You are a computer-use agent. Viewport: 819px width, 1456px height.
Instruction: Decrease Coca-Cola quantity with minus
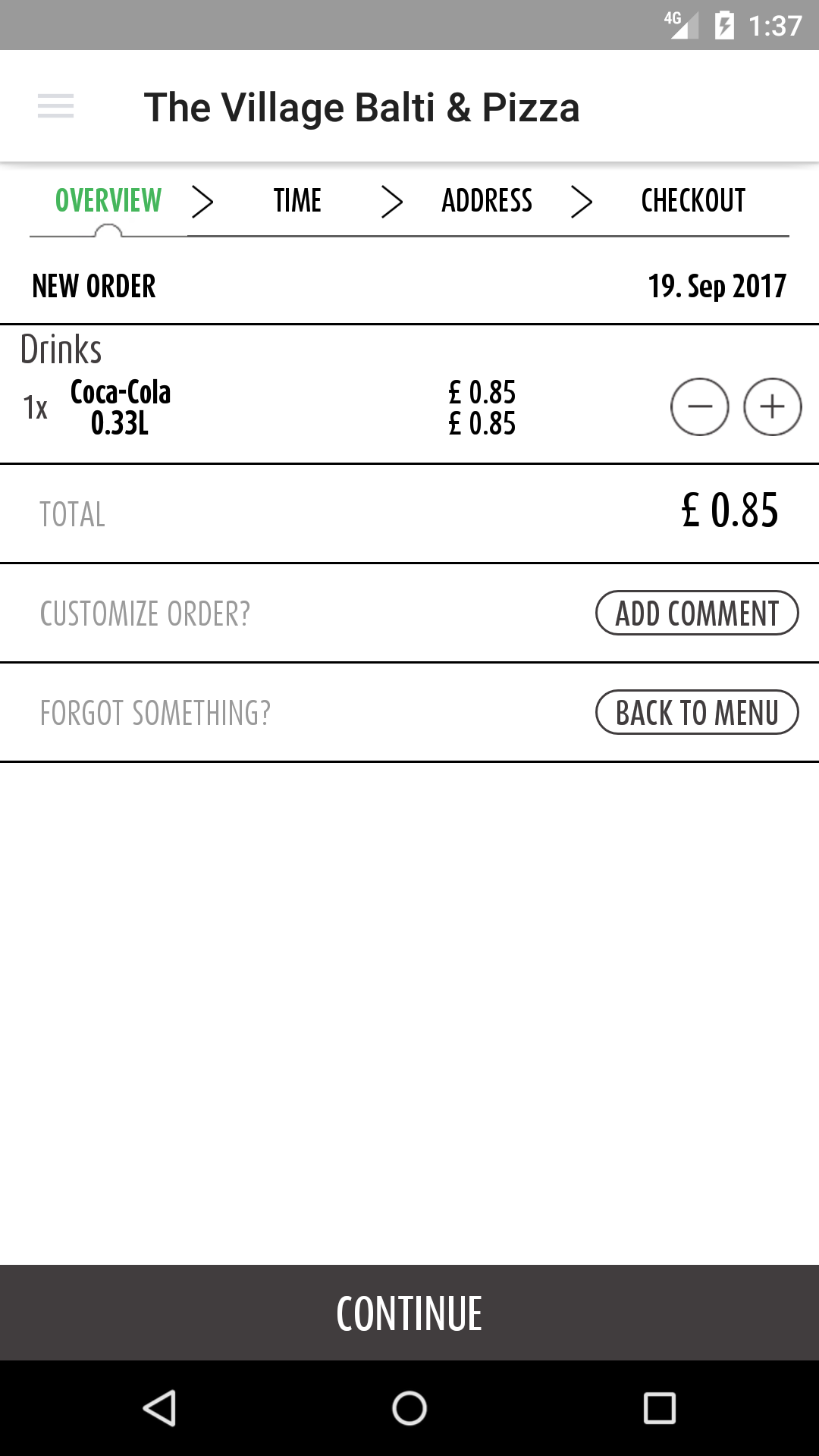tap(699, 407)
